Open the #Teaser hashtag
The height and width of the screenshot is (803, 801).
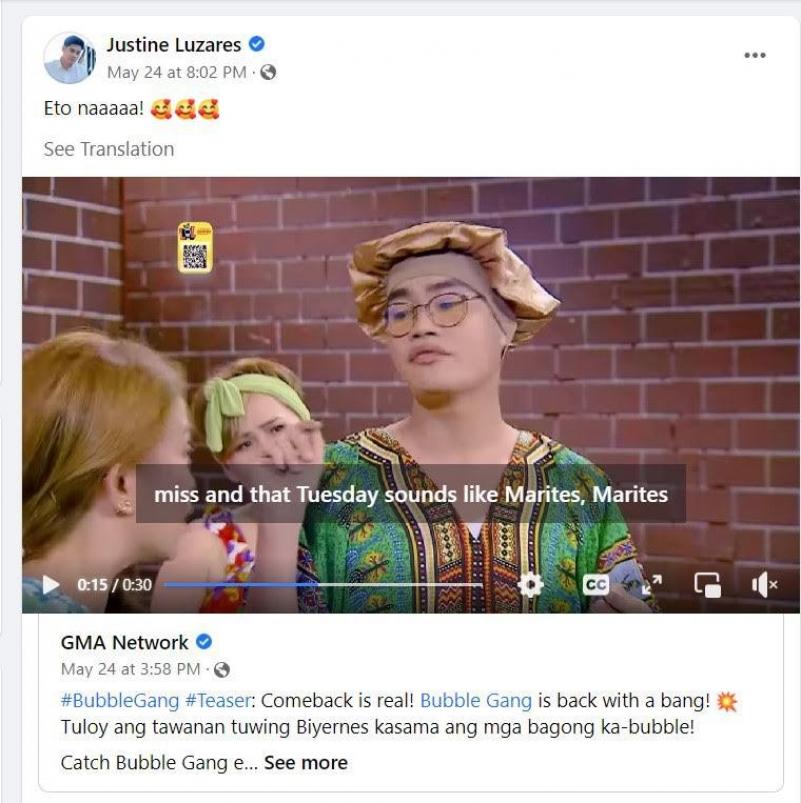pos(218,701)
